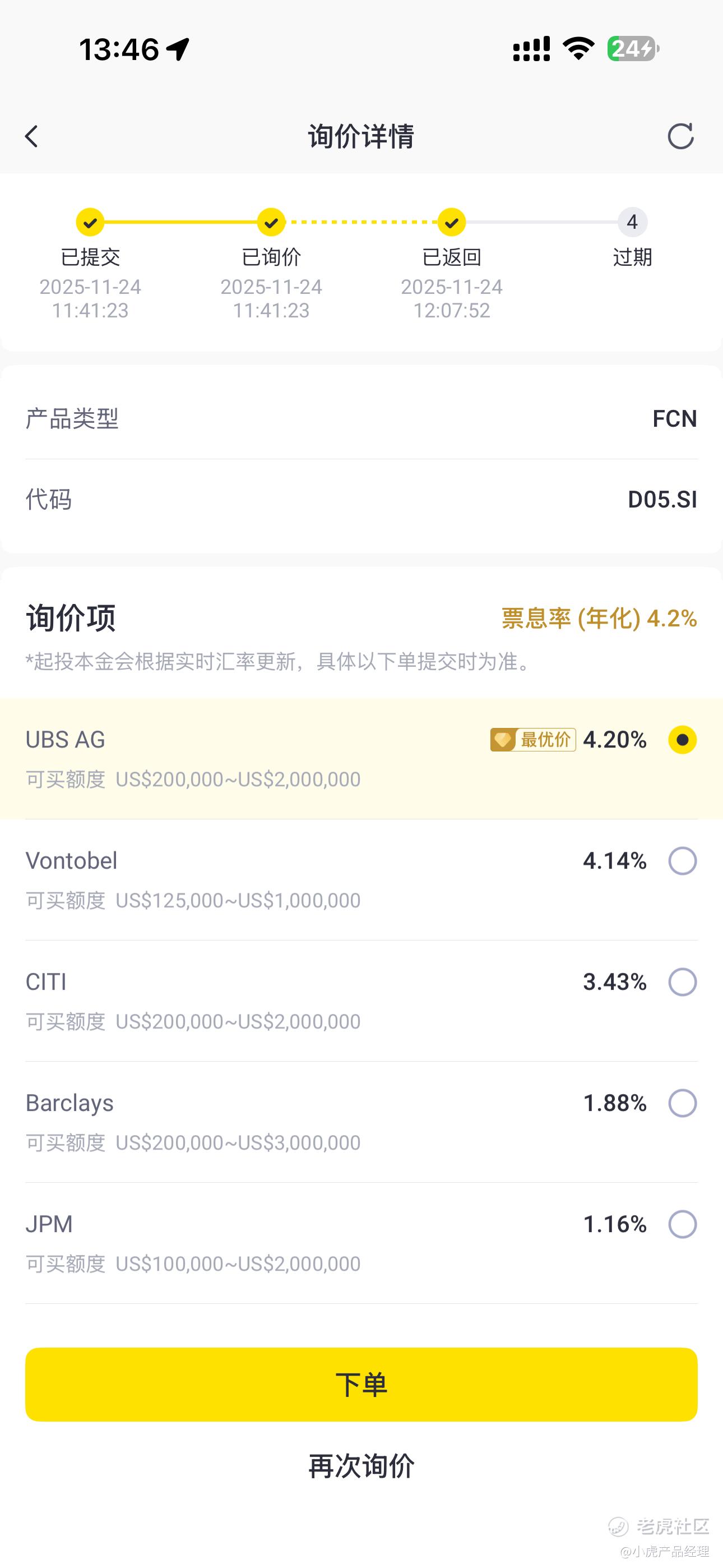The height and width of the screenshot is (1568, 723).
Task: Pick the CITI 3.43% quote
Action: (682, 982)
